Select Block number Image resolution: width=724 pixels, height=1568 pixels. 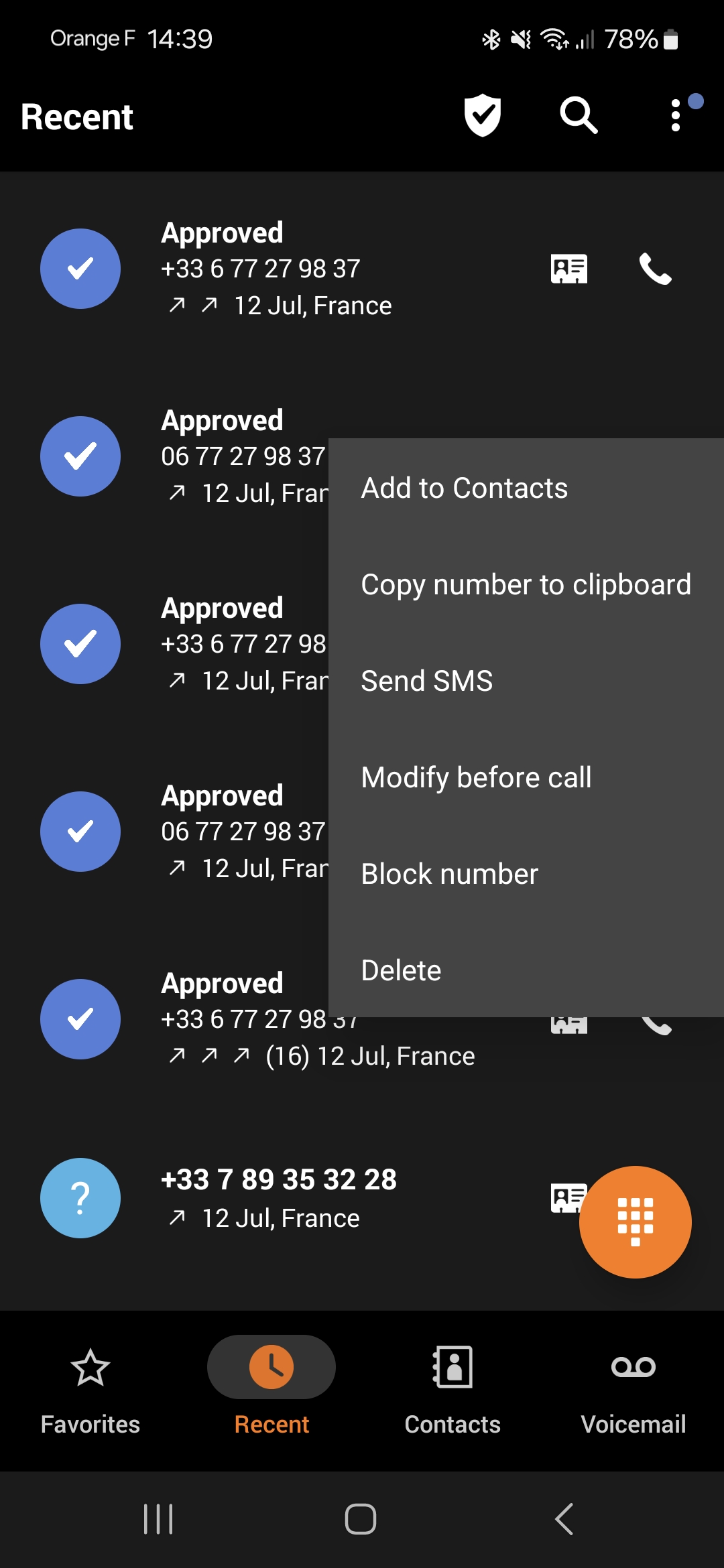pyautogui.click(x=526, y=874)
